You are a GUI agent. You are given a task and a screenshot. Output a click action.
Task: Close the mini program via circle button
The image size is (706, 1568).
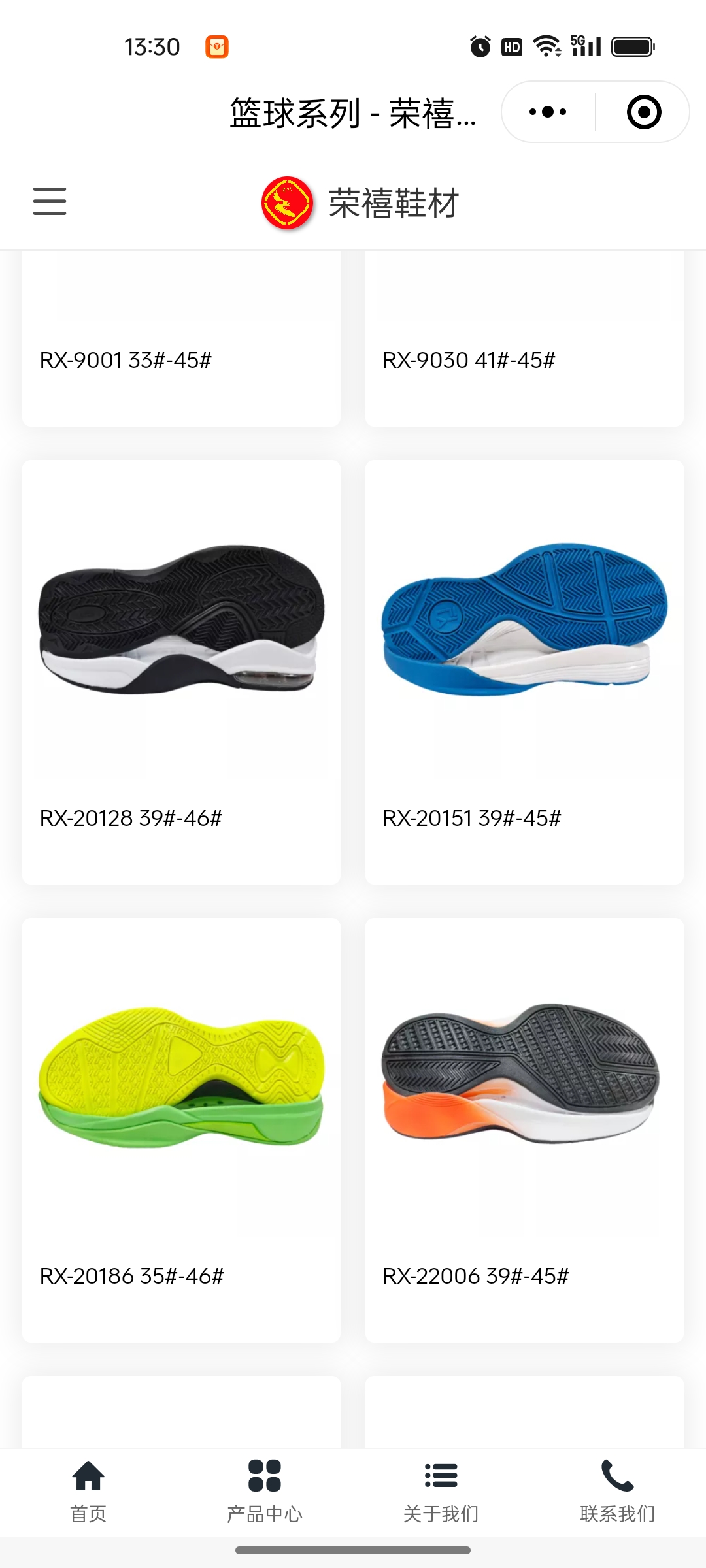644,112
